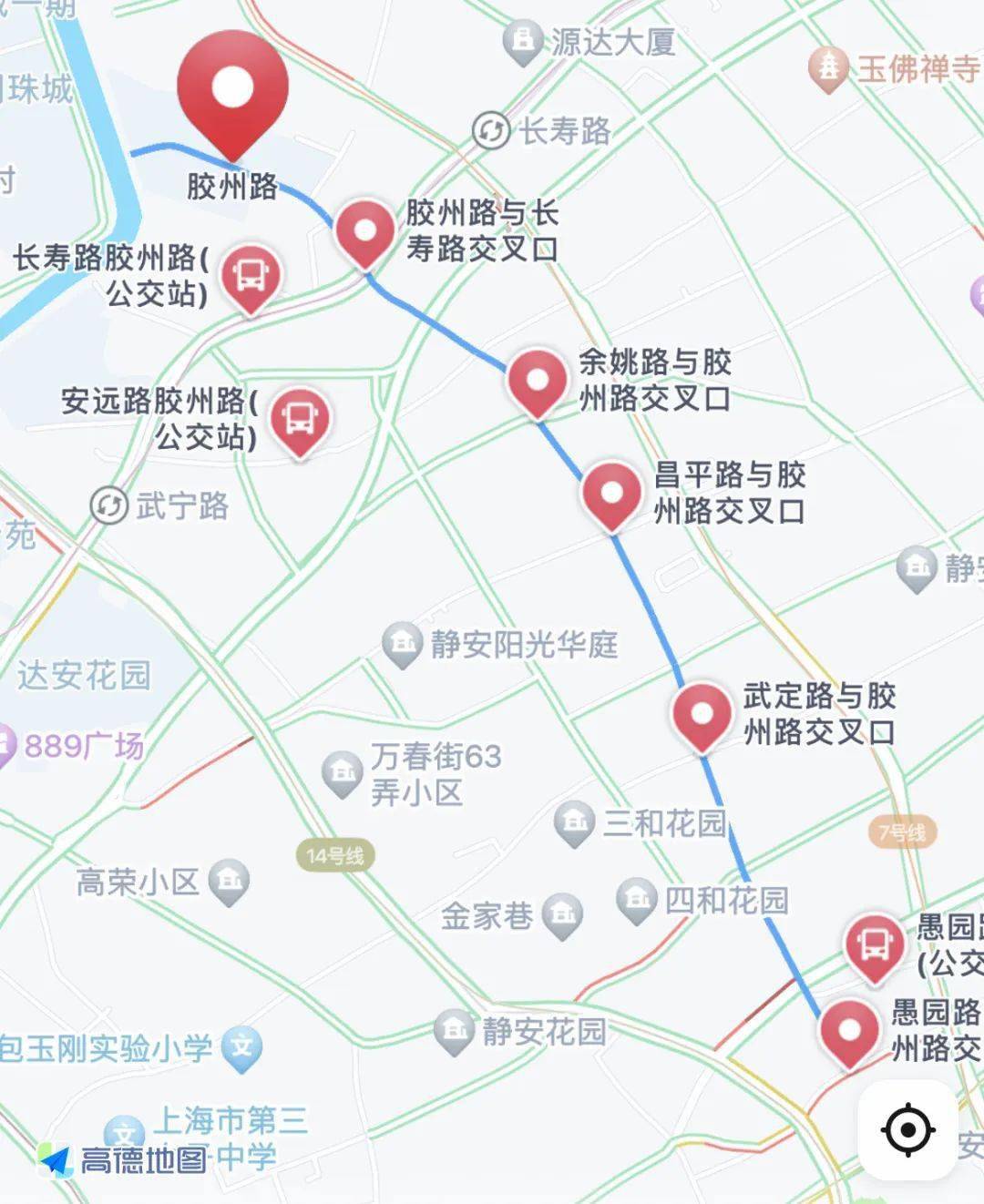Open the 愚园路 bus stop marker

(x=875, y=946)
